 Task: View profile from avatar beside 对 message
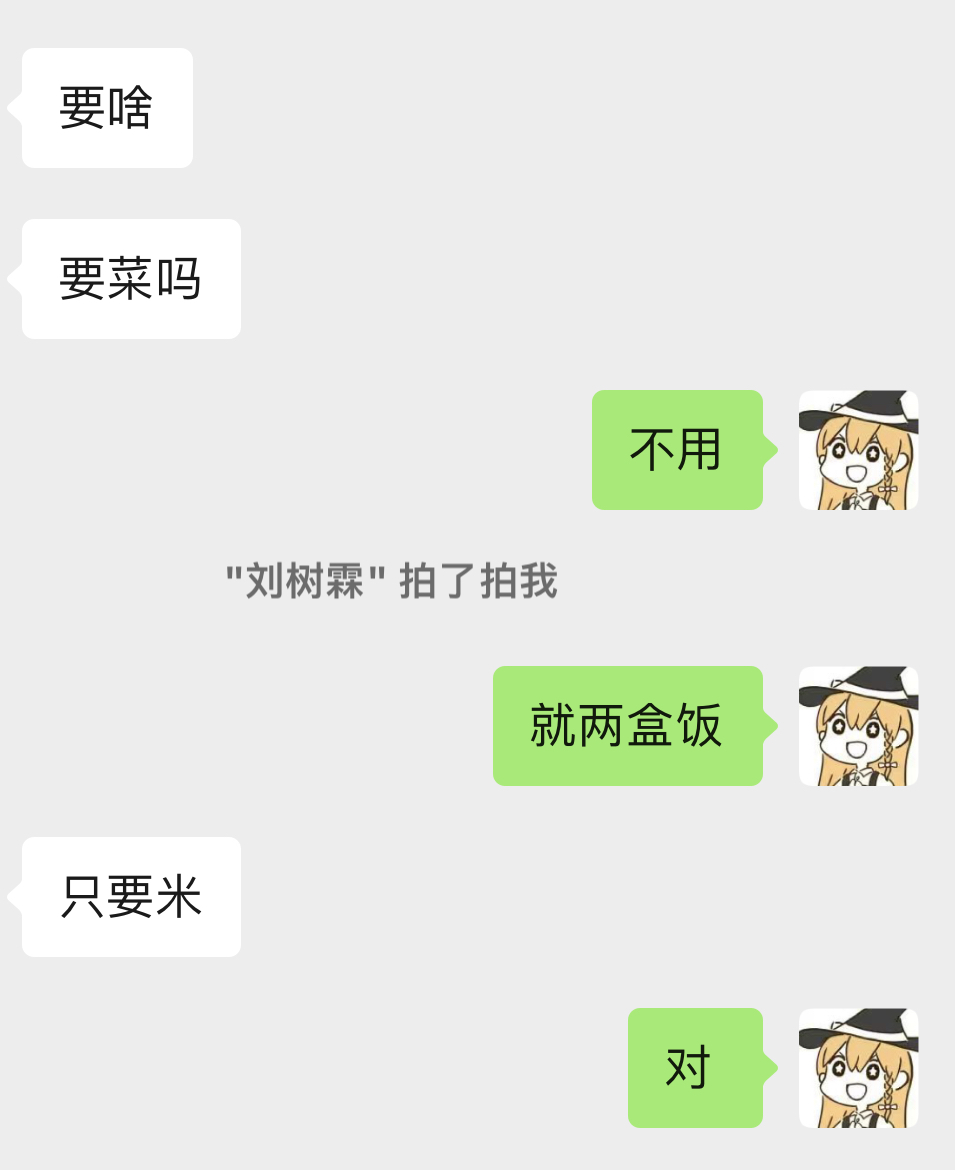[x=858, y=1068]
